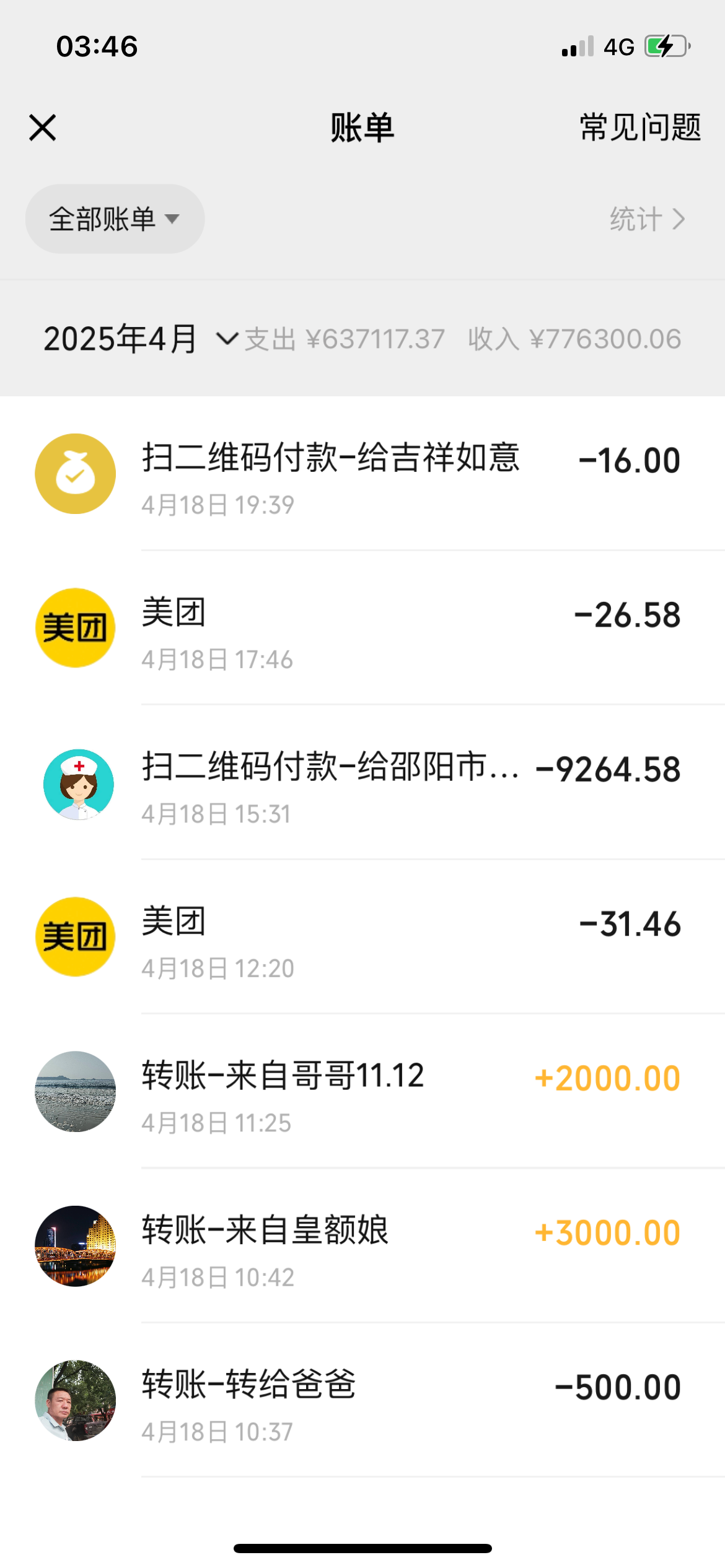
Task: Open 统计 statistics page
Action: coord(647,219)
